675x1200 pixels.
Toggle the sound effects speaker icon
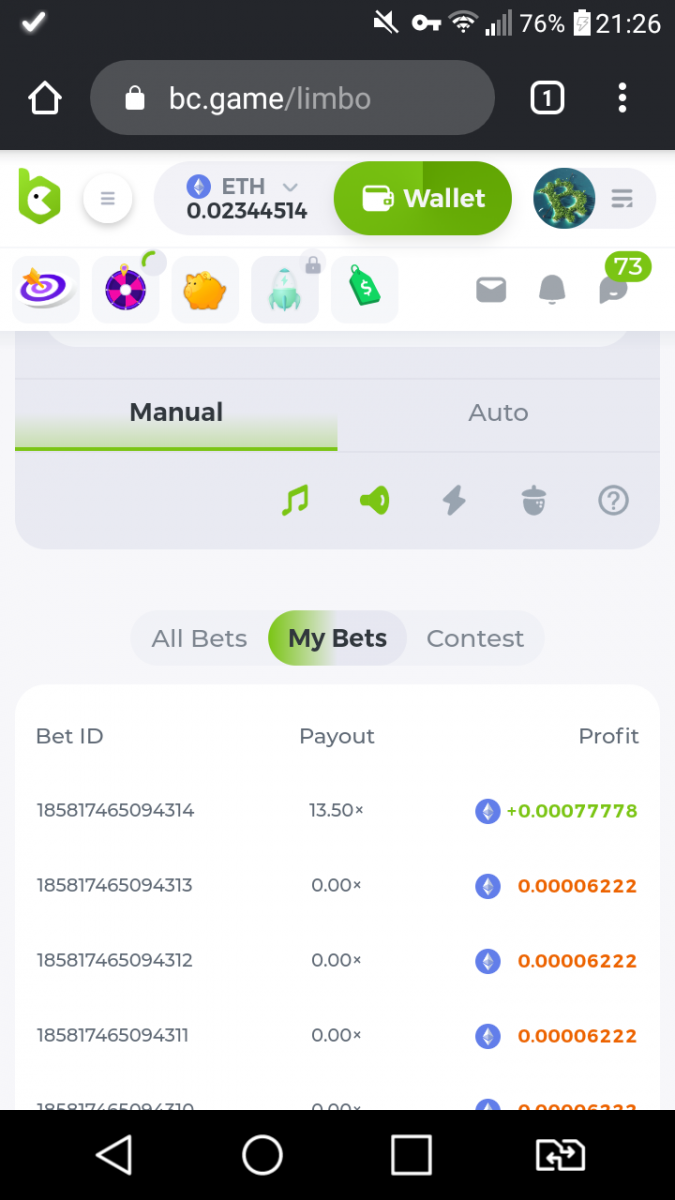pyautogui.click(x=375, y=500)
